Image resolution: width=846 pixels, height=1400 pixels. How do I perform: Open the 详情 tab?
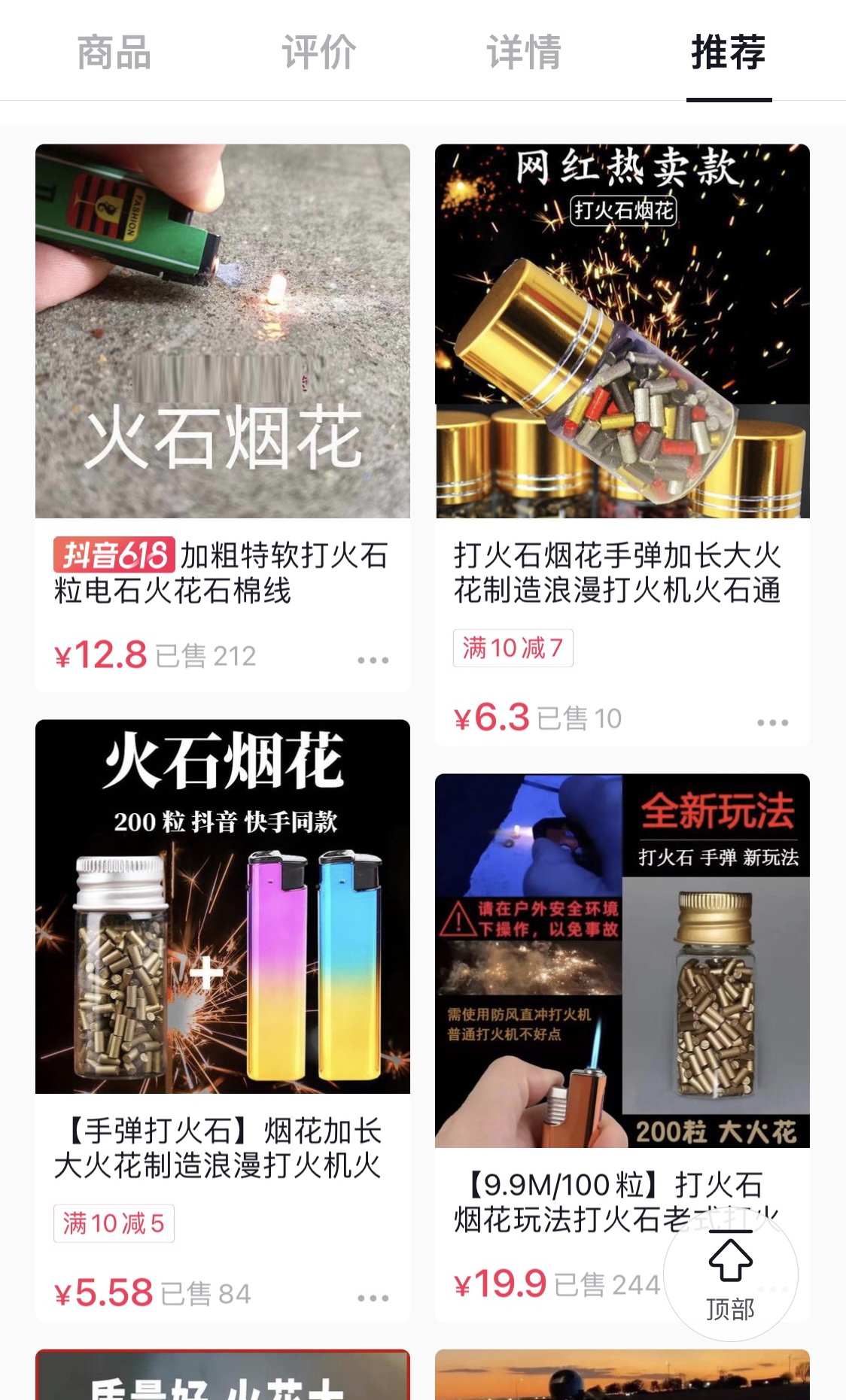coord(524,52)
